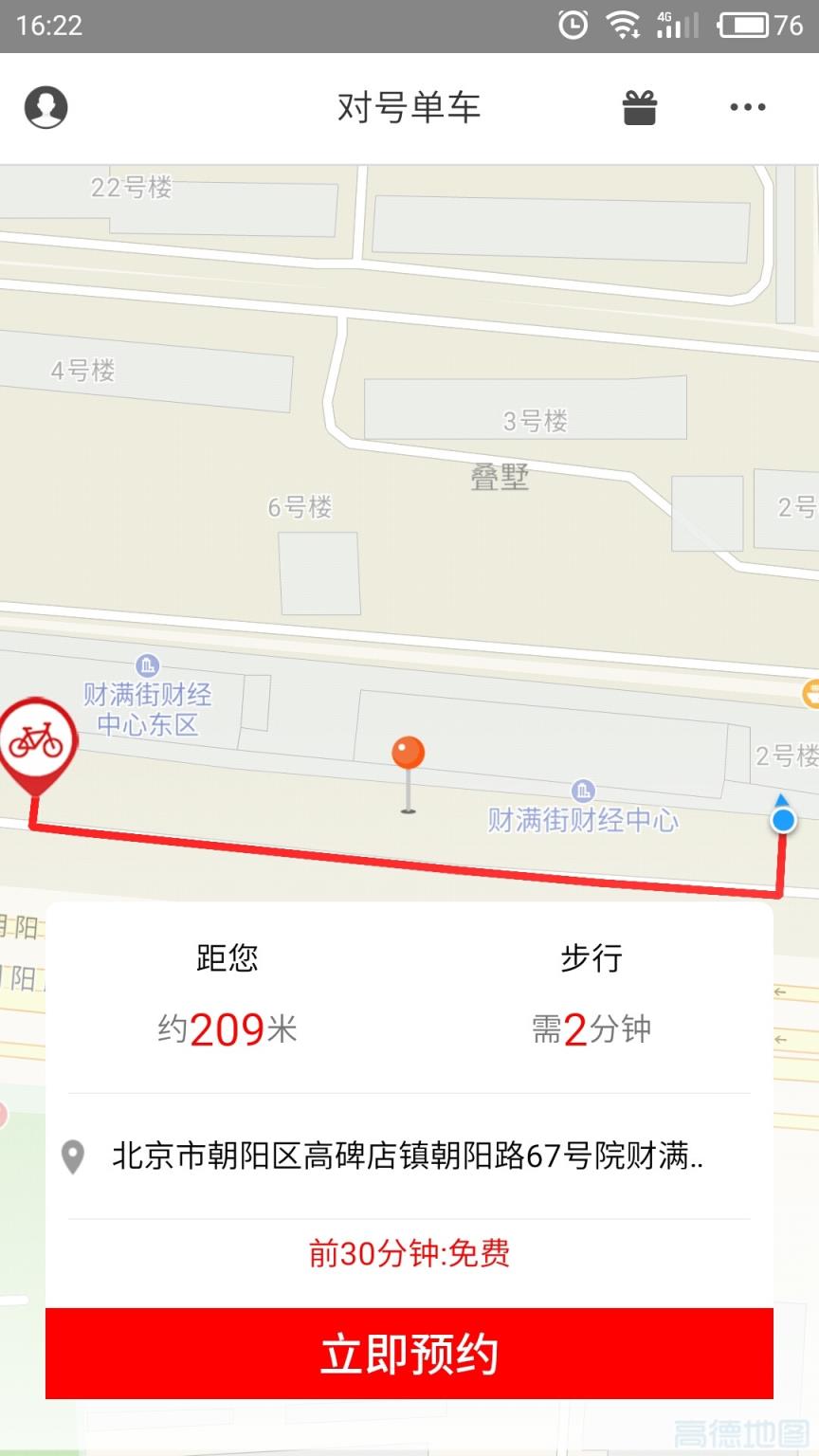Tap the orange pin on the map
Screen dimensions: 819x1456
[408, 754]
